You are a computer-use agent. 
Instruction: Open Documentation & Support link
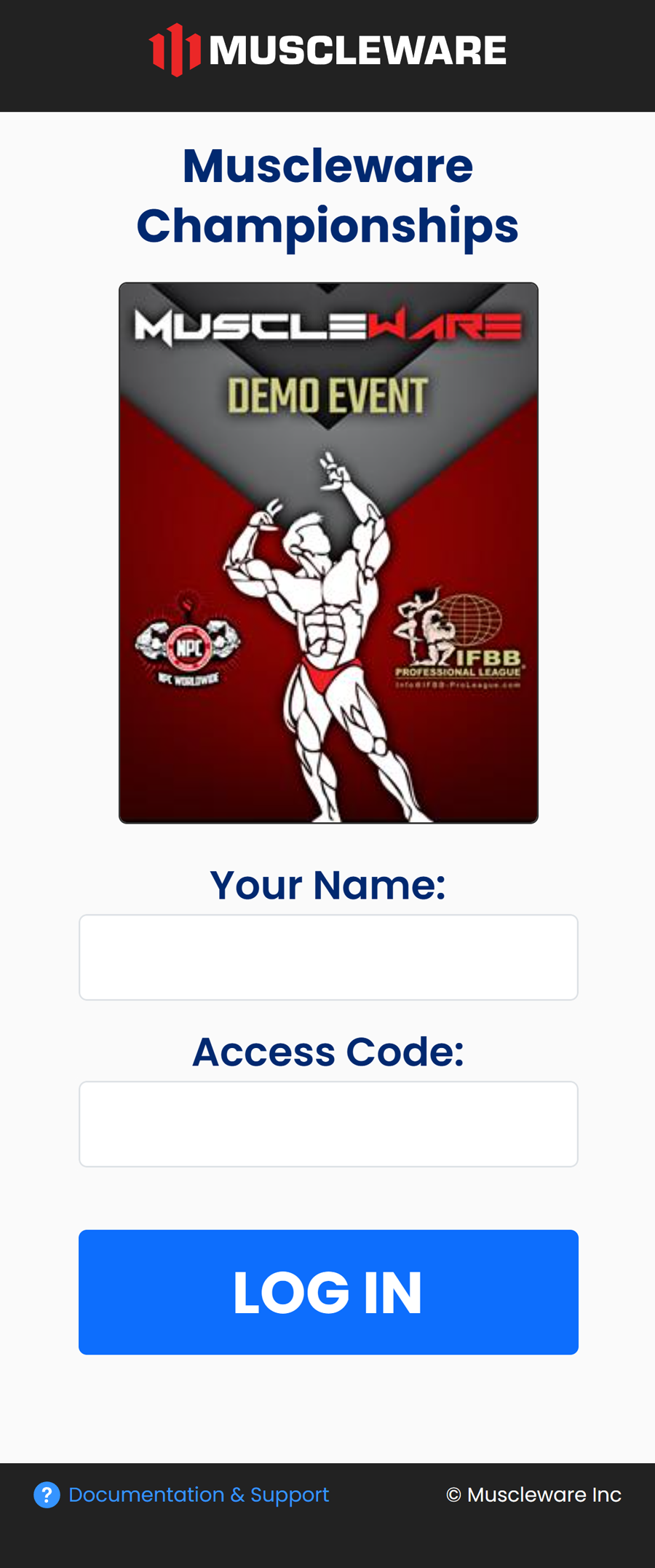pyautogui.click(x=198, y=1494)
